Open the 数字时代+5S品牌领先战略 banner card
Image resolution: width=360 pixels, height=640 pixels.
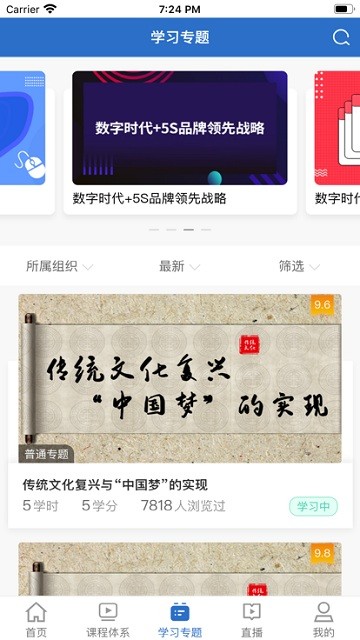click(x=180, y=142)
